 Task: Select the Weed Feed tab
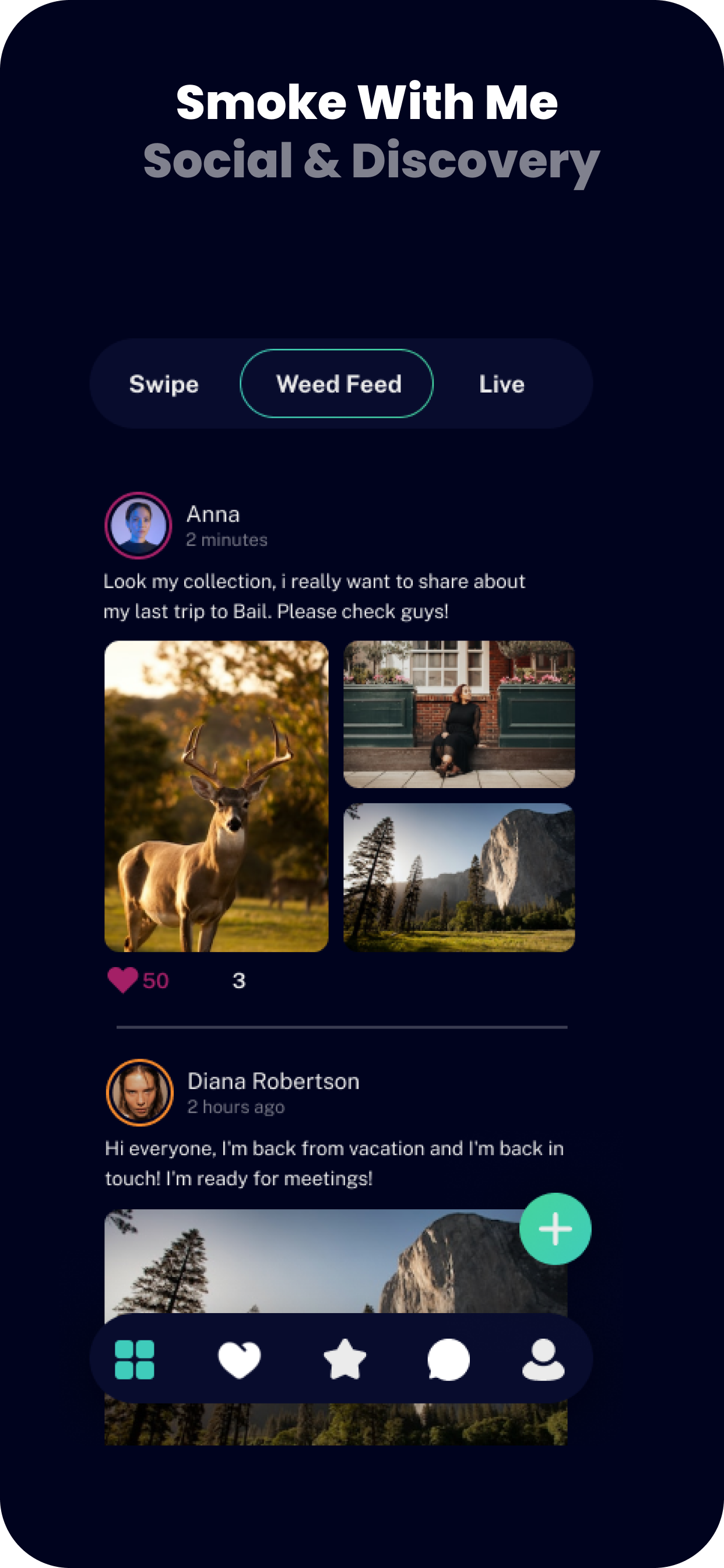pyautogui.click(x=337, y=384)
